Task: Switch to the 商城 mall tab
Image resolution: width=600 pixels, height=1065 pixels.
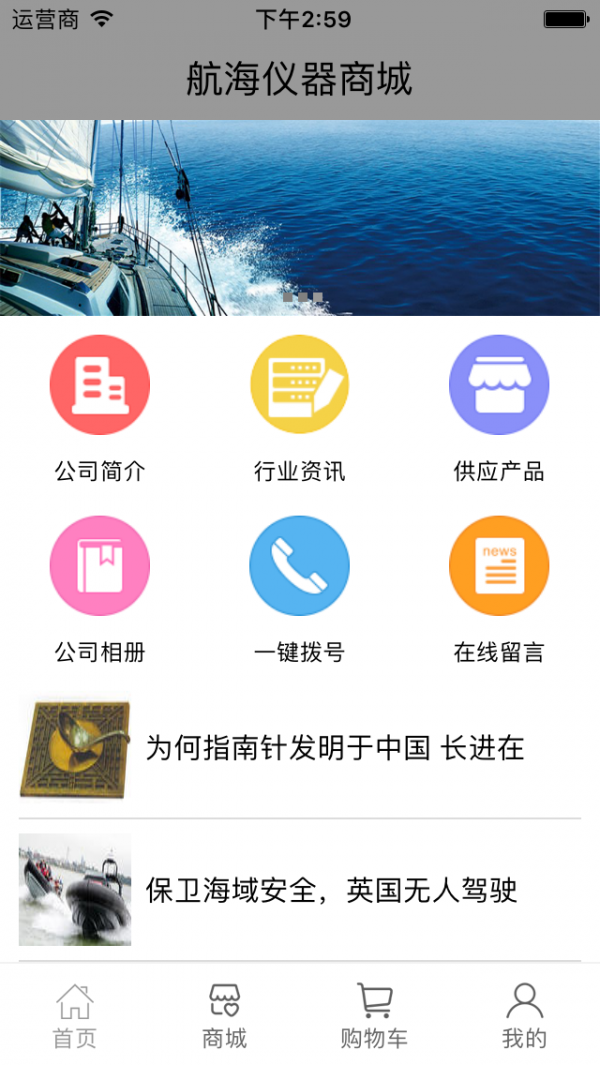Action: pyautogui.click(x=225, y=1015)
